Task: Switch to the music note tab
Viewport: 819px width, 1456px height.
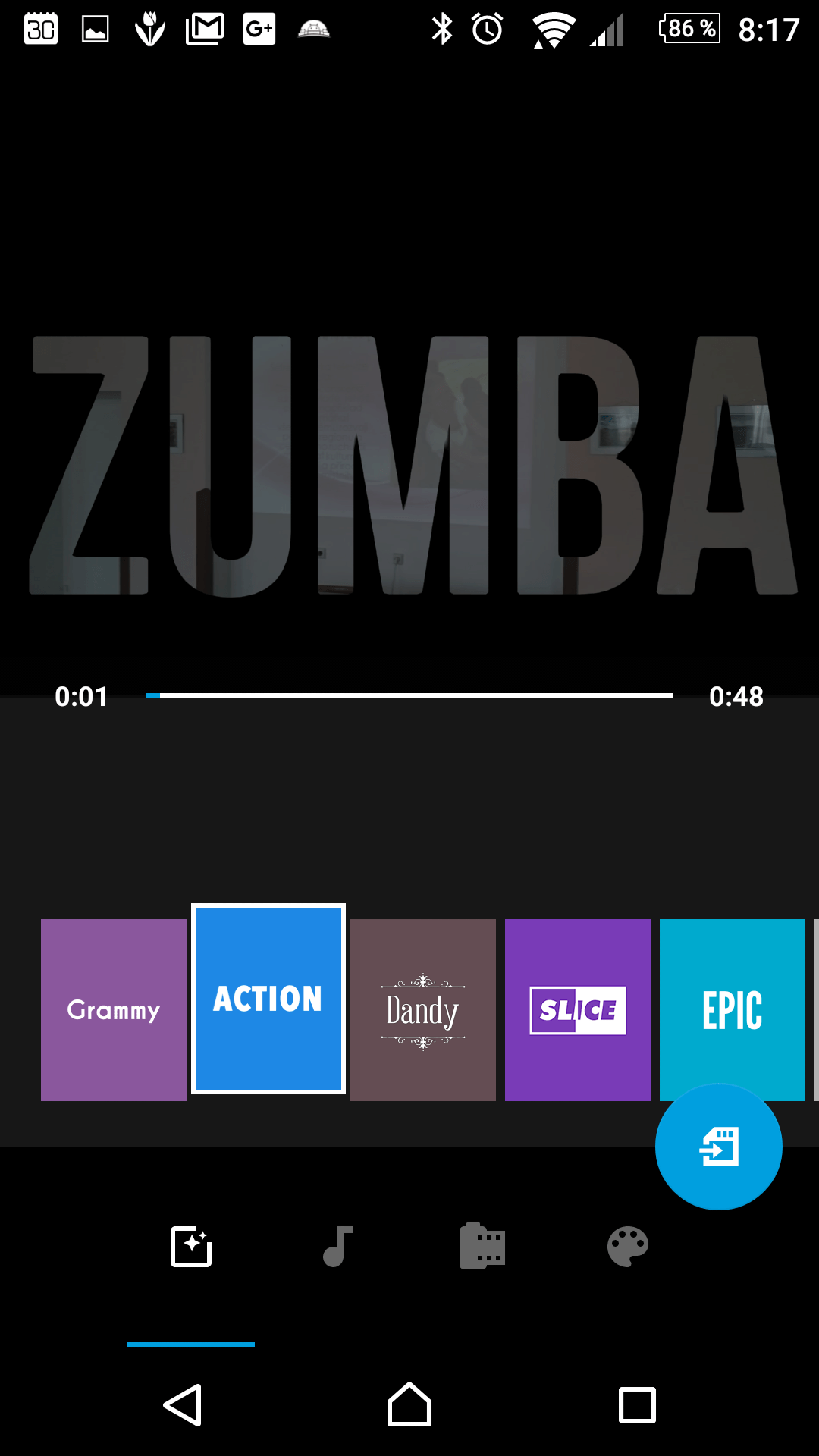Action: pyautogui.click(x=337, y=1247)
